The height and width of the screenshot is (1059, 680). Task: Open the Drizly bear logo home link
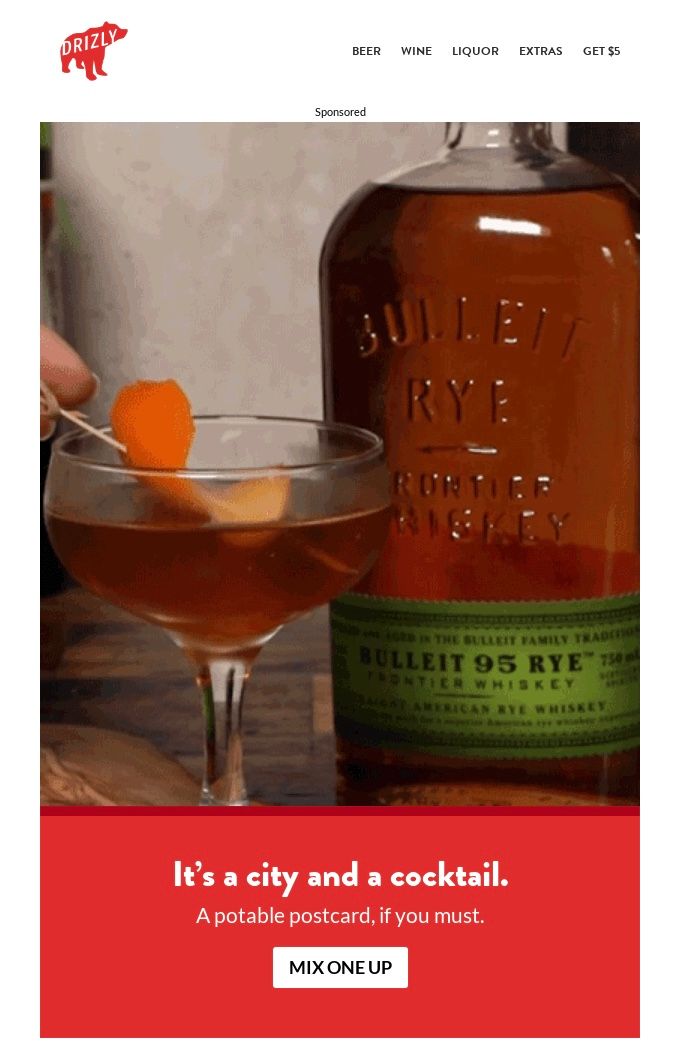click(x=93, y=50)
